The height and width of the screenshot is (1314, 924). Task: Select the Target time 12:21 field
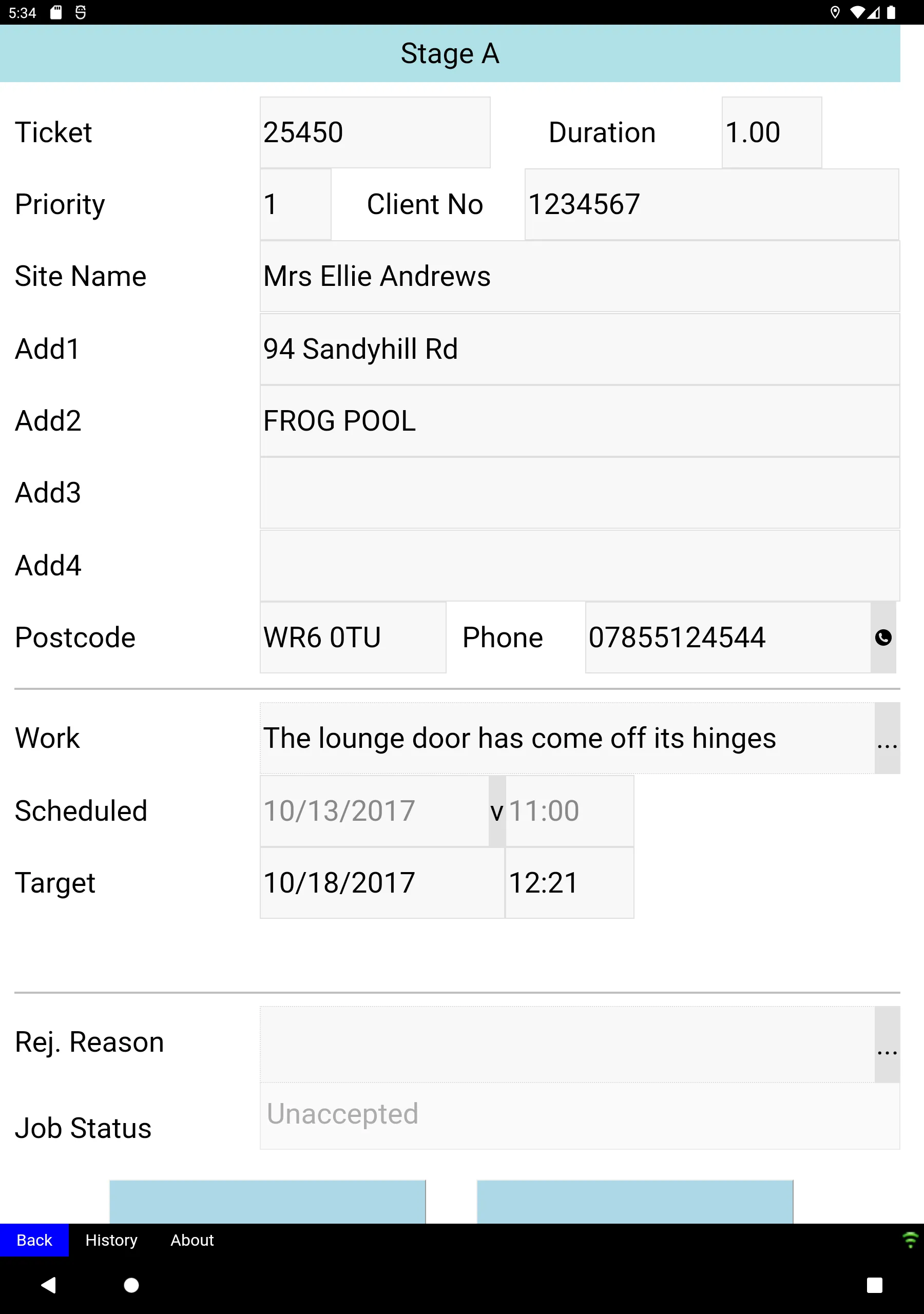coord(569,882)
